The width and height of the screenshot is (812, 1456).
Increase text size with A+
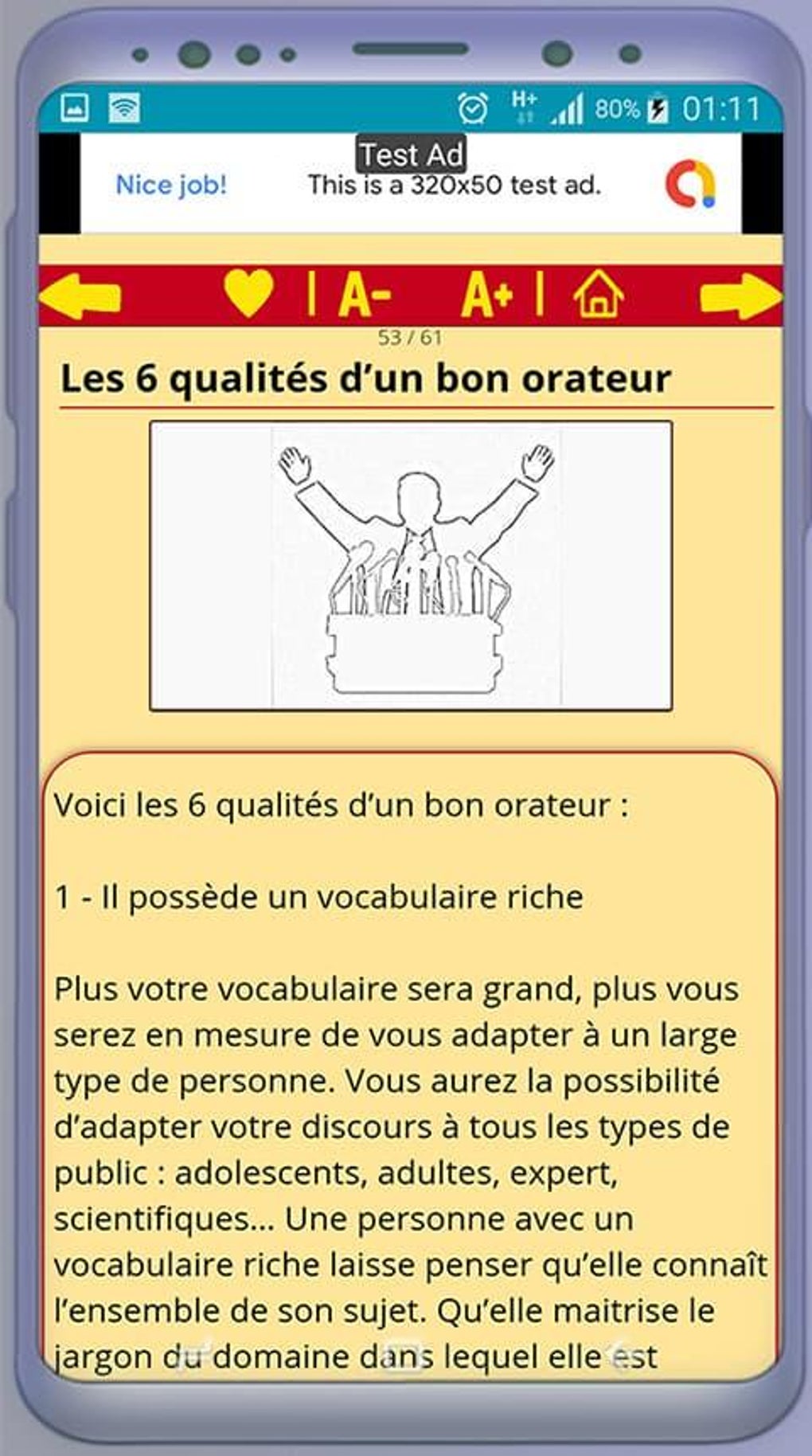(487, 295)
